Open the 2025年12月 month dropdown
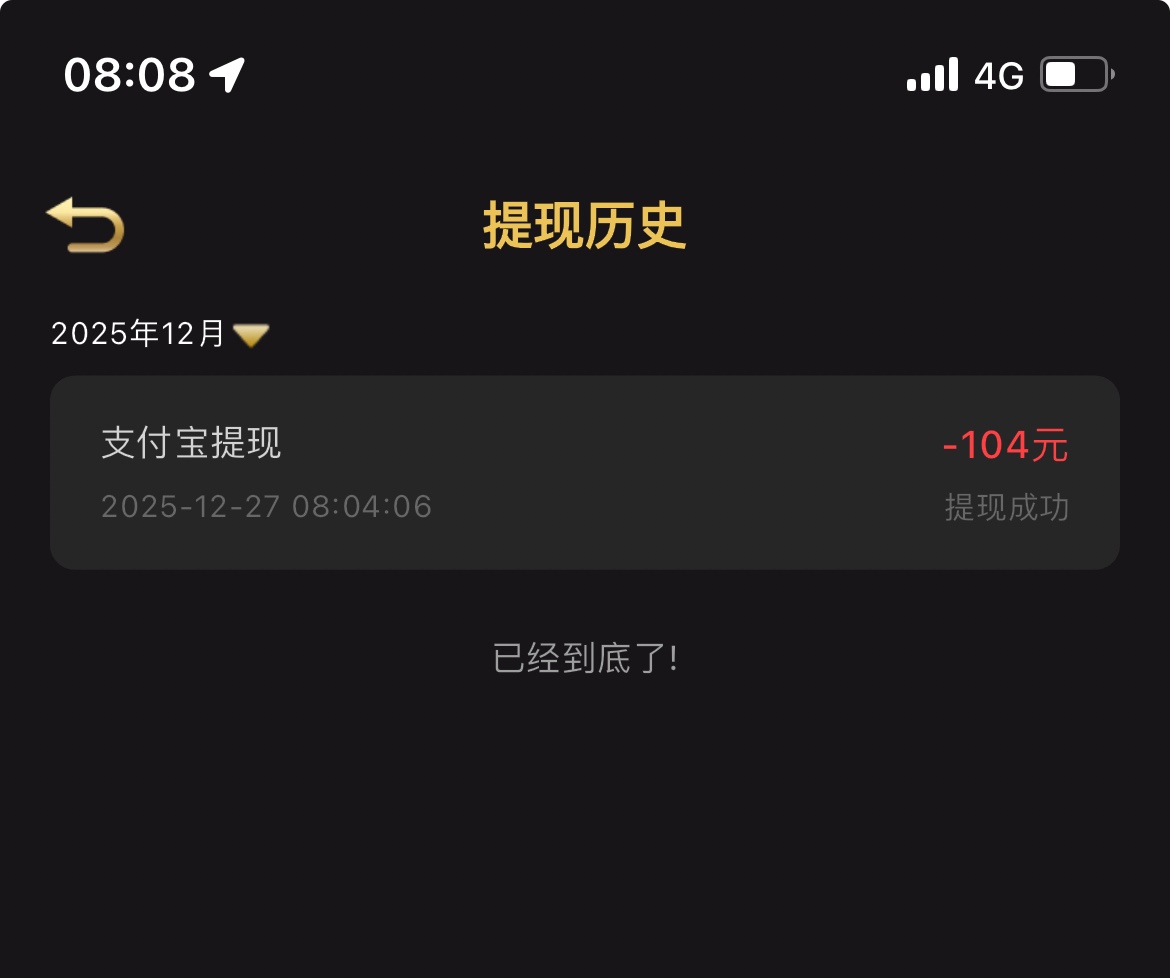The image size is (1170, 978). (x=160, y=334)
